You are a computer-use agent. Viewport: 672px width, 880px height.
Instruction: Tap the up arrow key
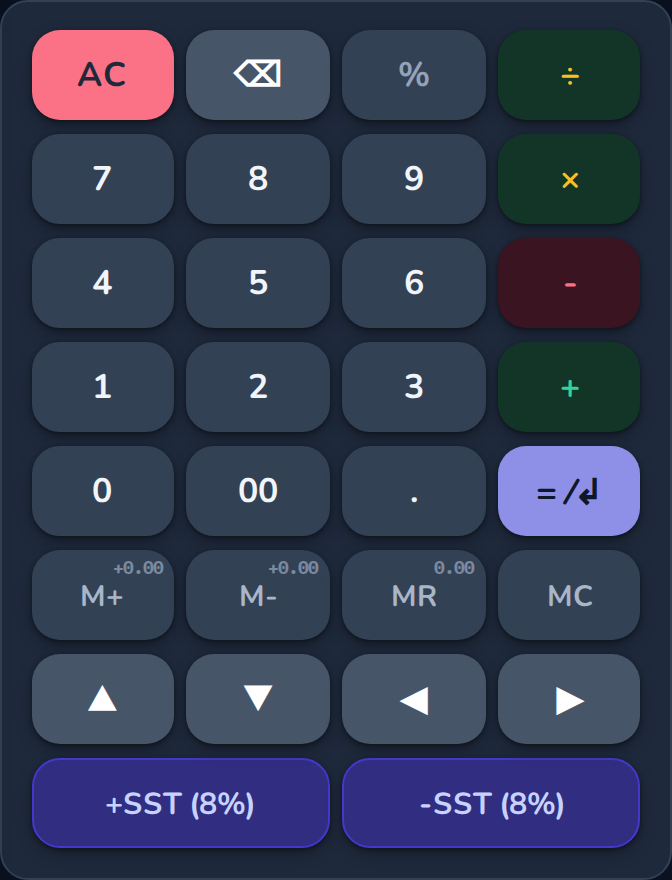click(x=103, y=699)
